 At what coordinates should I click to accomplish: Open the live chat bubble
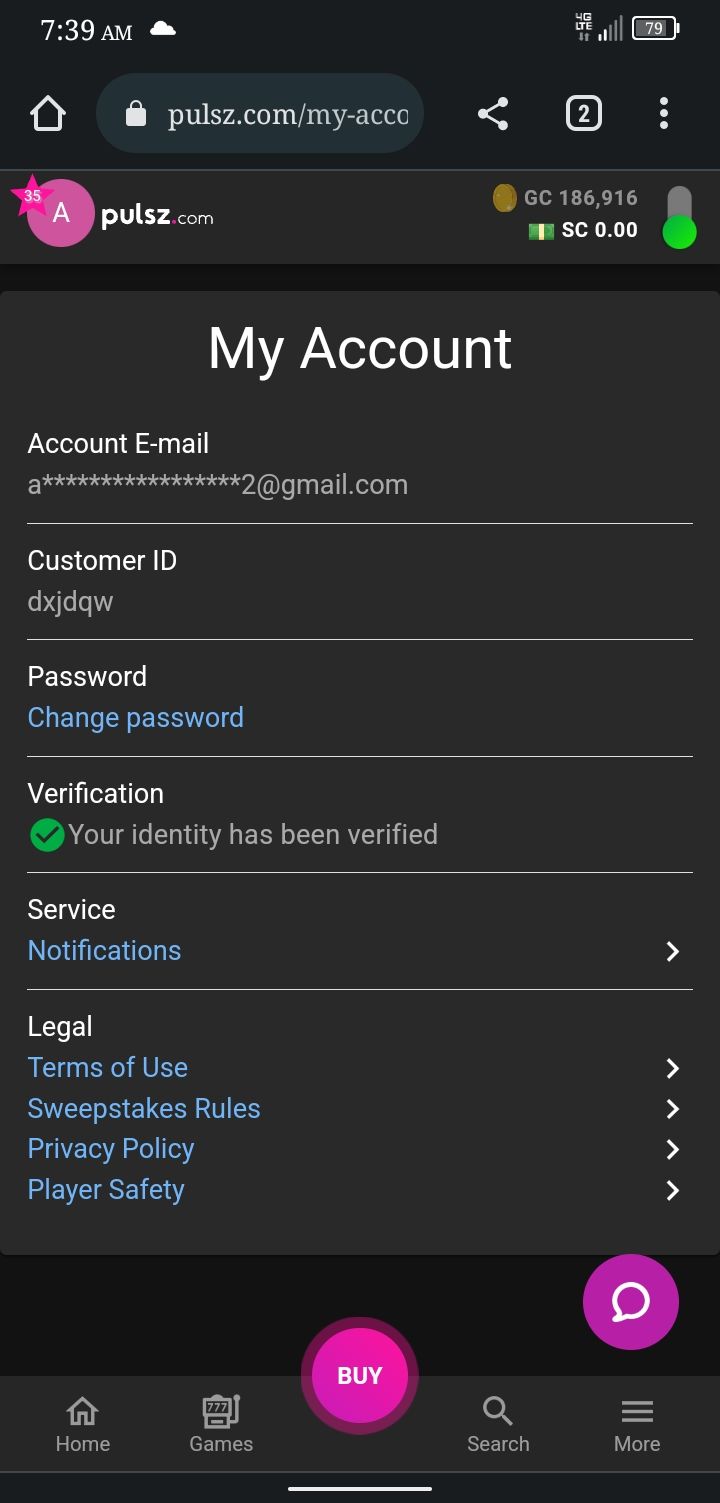(x=631, y=1302)
